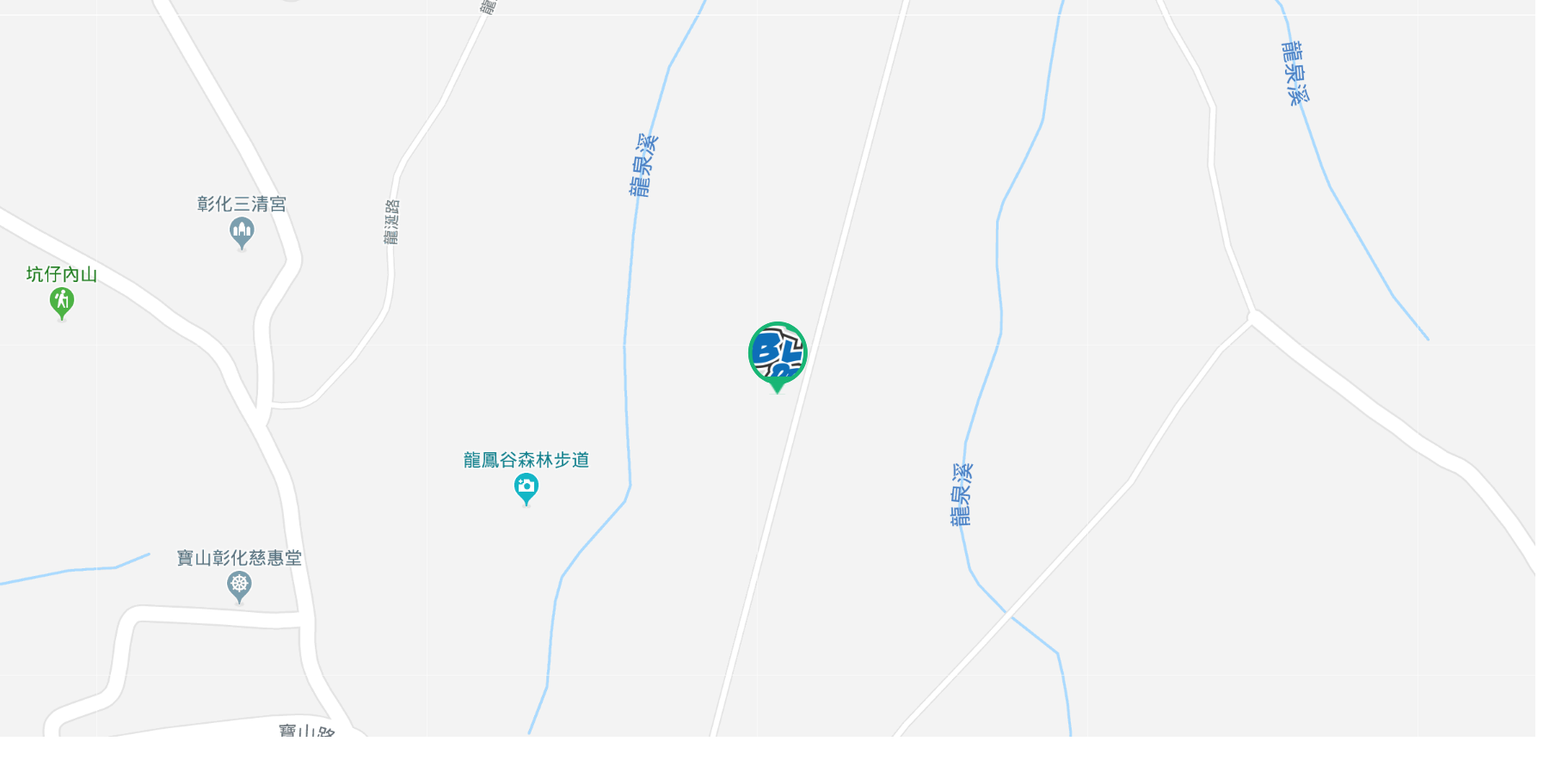Image resolution: width=1556 pixels, height=784 pixels.
Task: View the 寶山彰化慈惠堂 place pin
Action: (239, 585)
